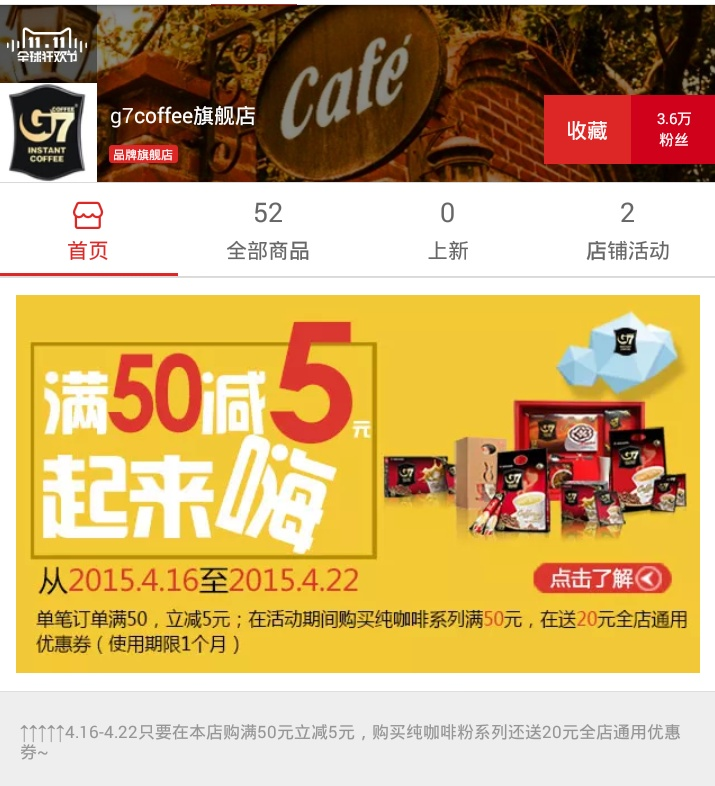Open the 满50减5 promotion banner
Screen dimensions: 715x786
tap(357, 482)
